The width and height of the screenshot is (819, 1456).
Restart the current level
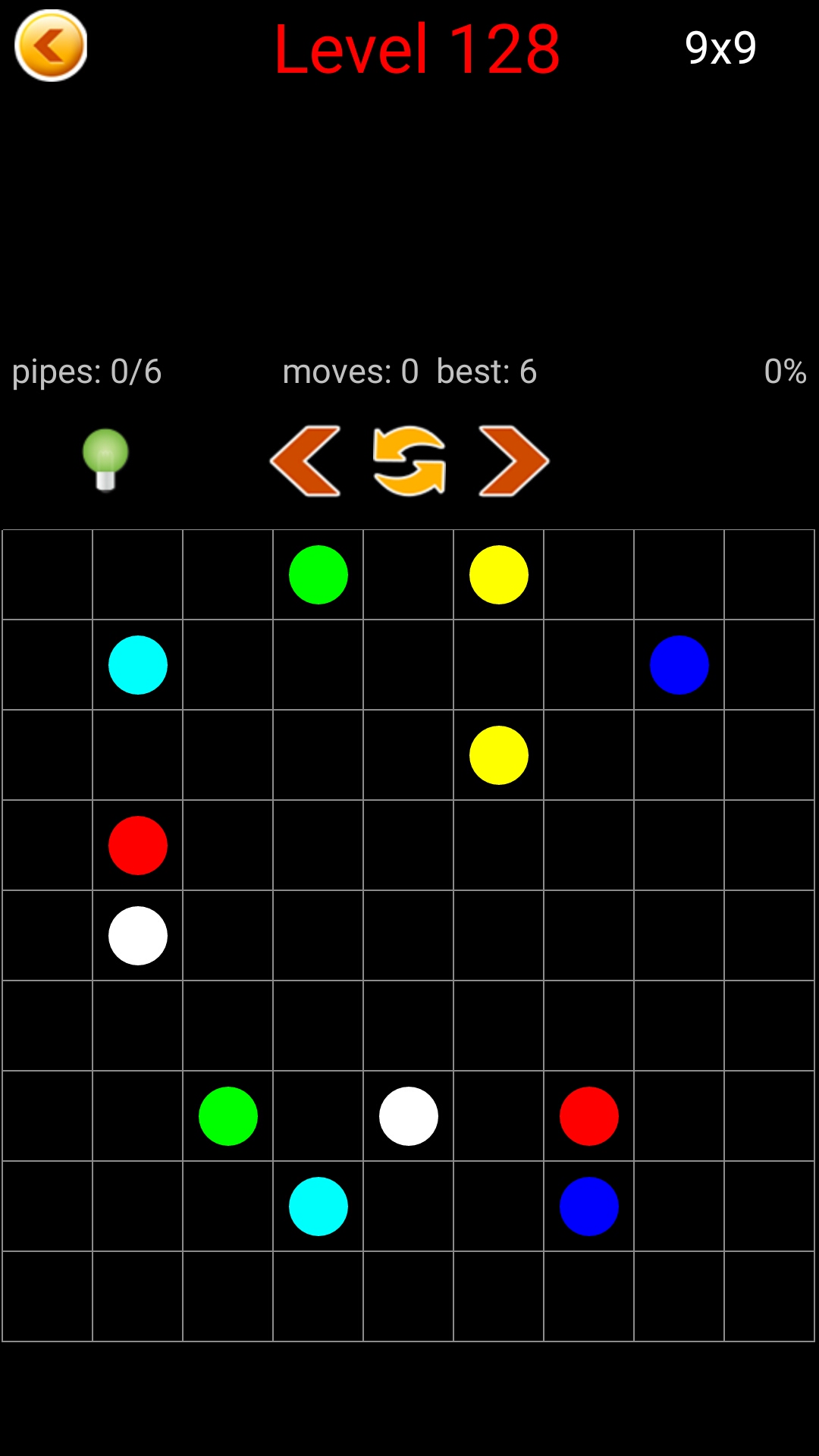pyautogui.click(x=409, y=461)
